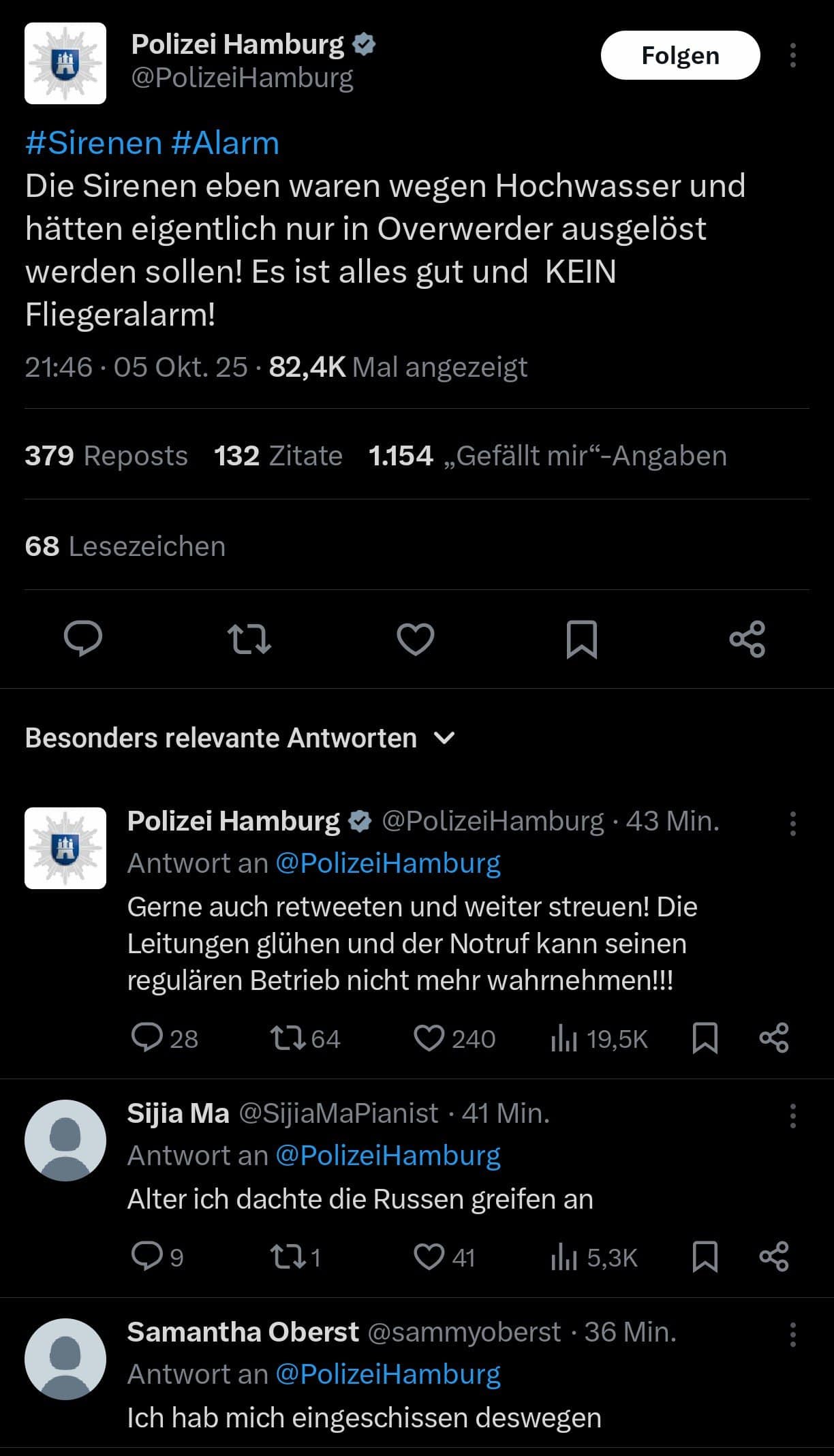Bookmark the 'Gerne auch retweeten' reply
834x1456 pixels.
click(705, 1038)
